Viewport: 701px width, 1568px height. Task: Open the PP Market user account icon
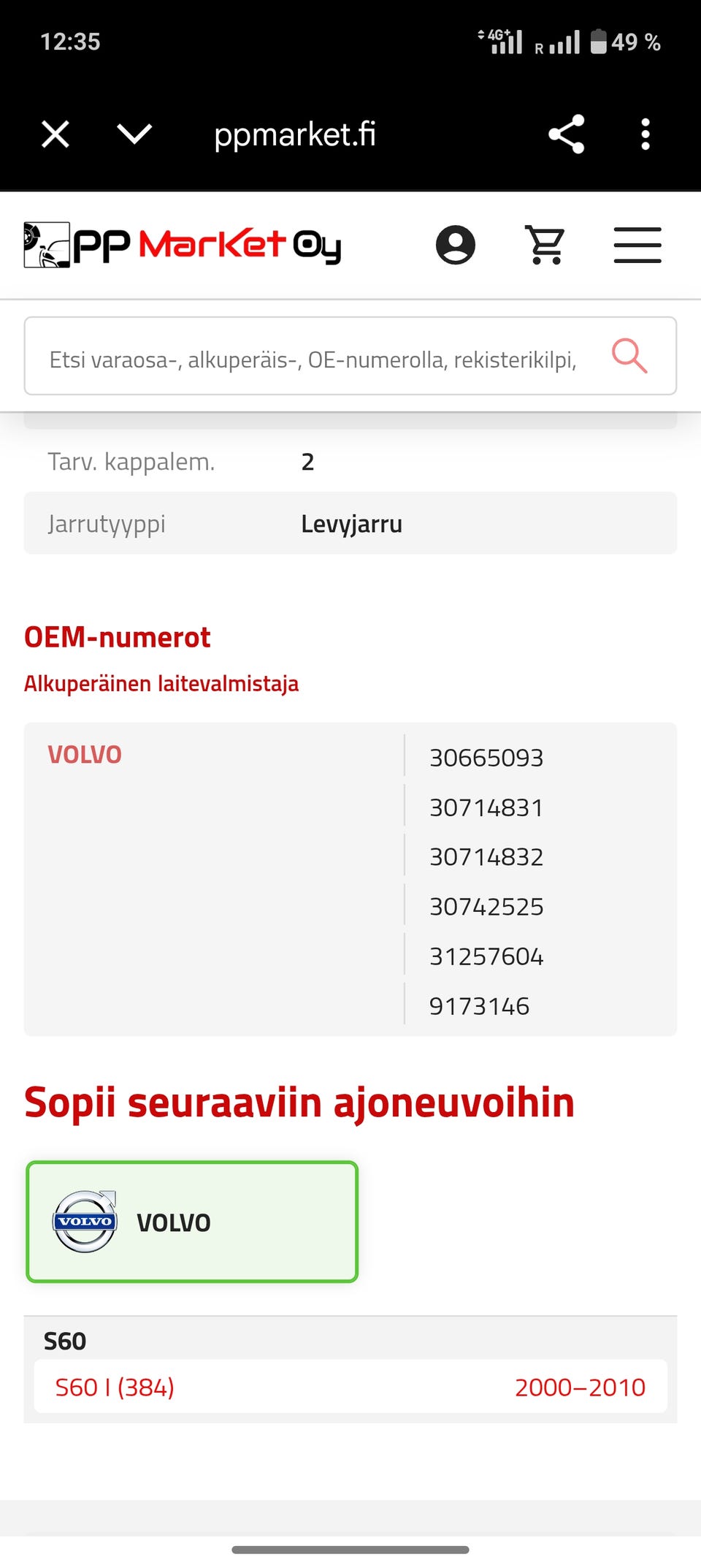coord(455,245)
